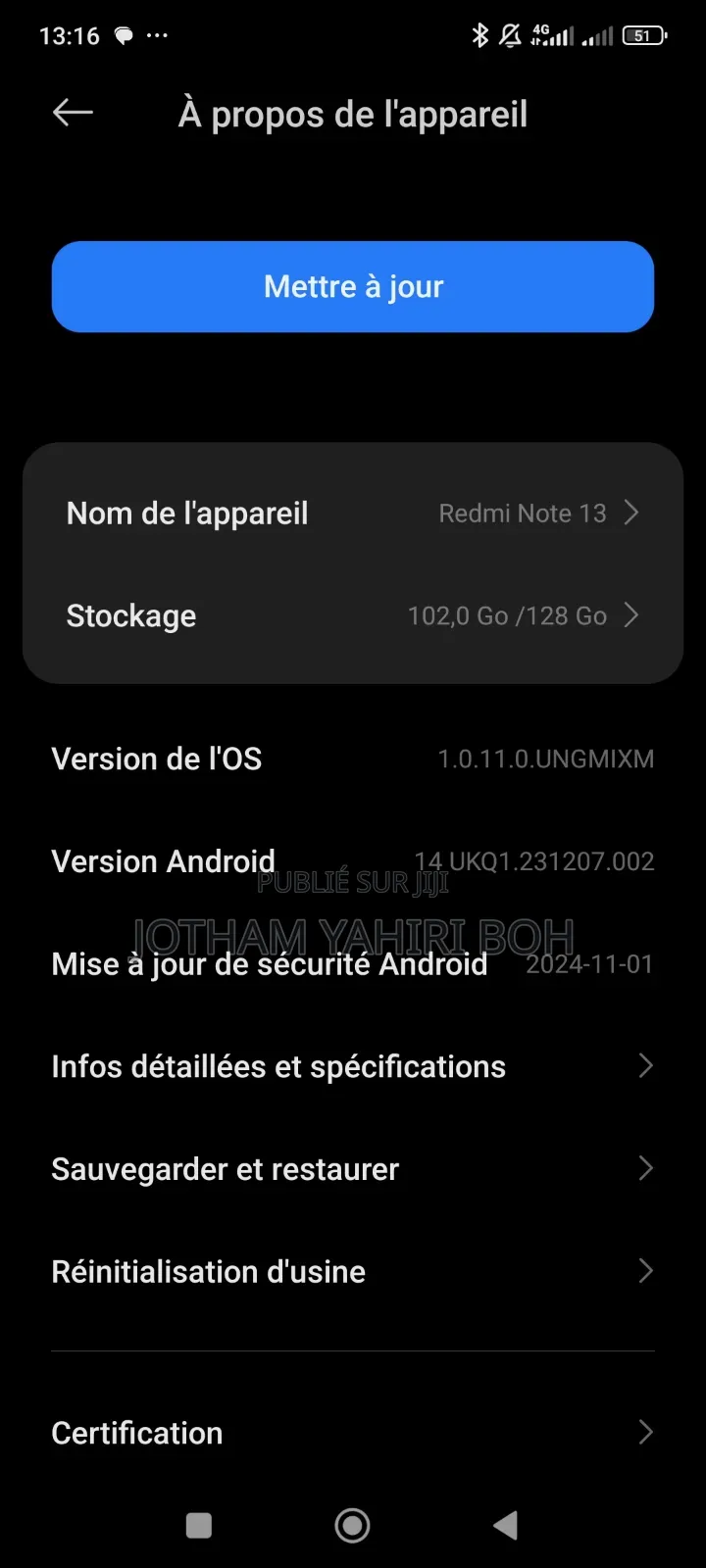Tap the battery indicator showing 51 percent

(642, 35)
